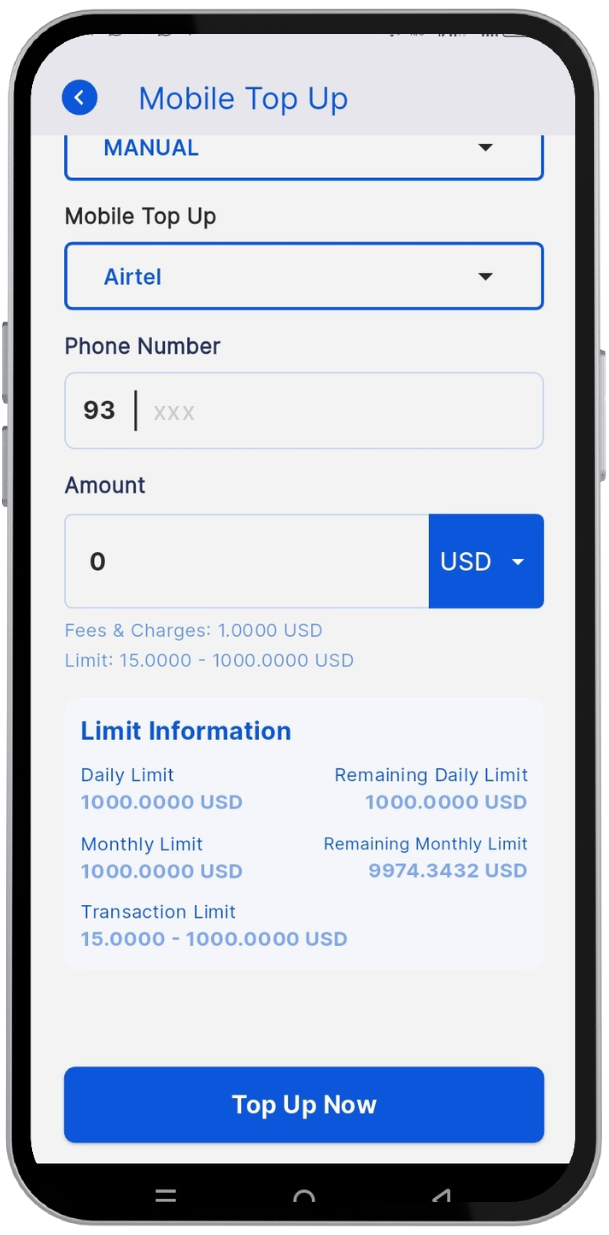Screen dimensions: 609x1235
Task: Focus the Amount input field
Action: [247, 561]
